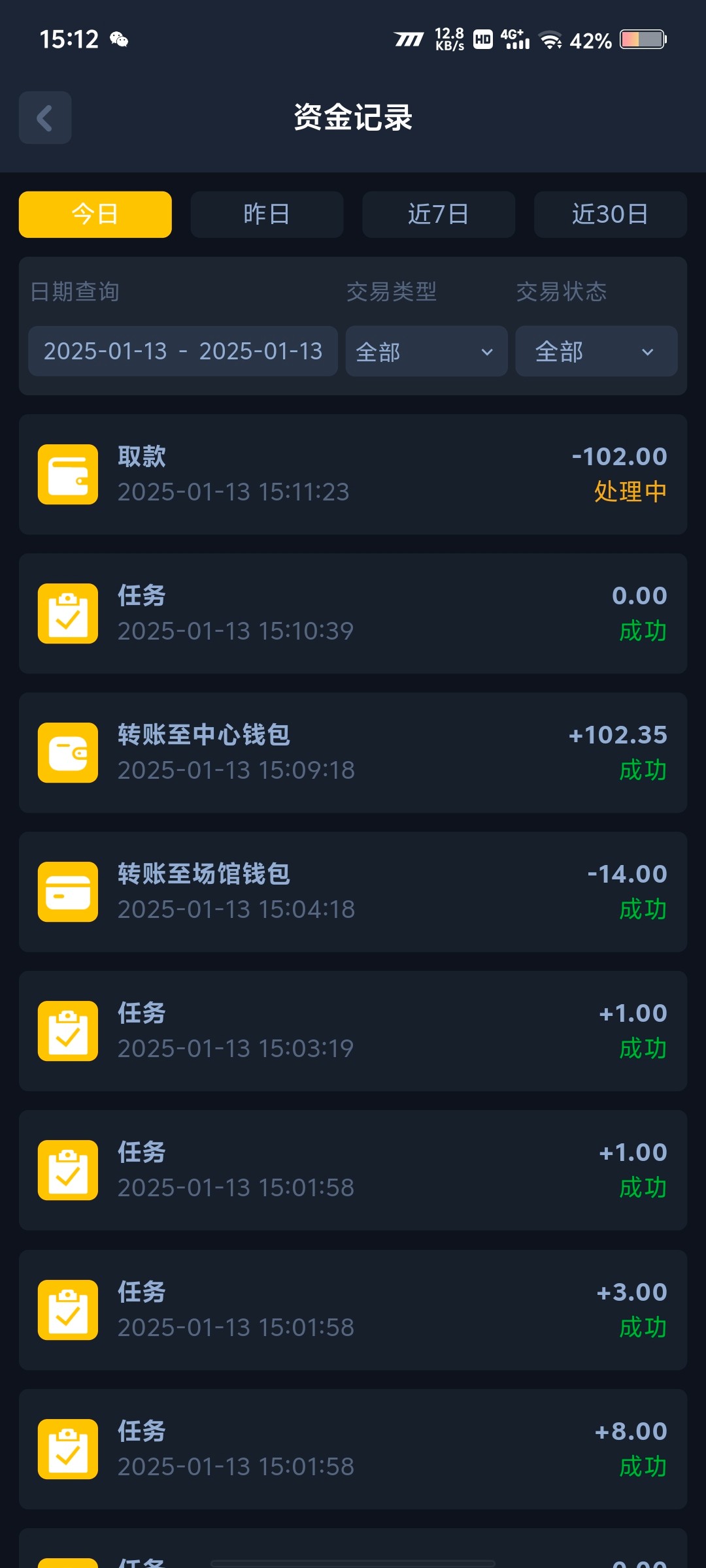Open the 取款 -102.00 record
The height and width of the screenshot is (1568, 706).
[x=353, y=474]
